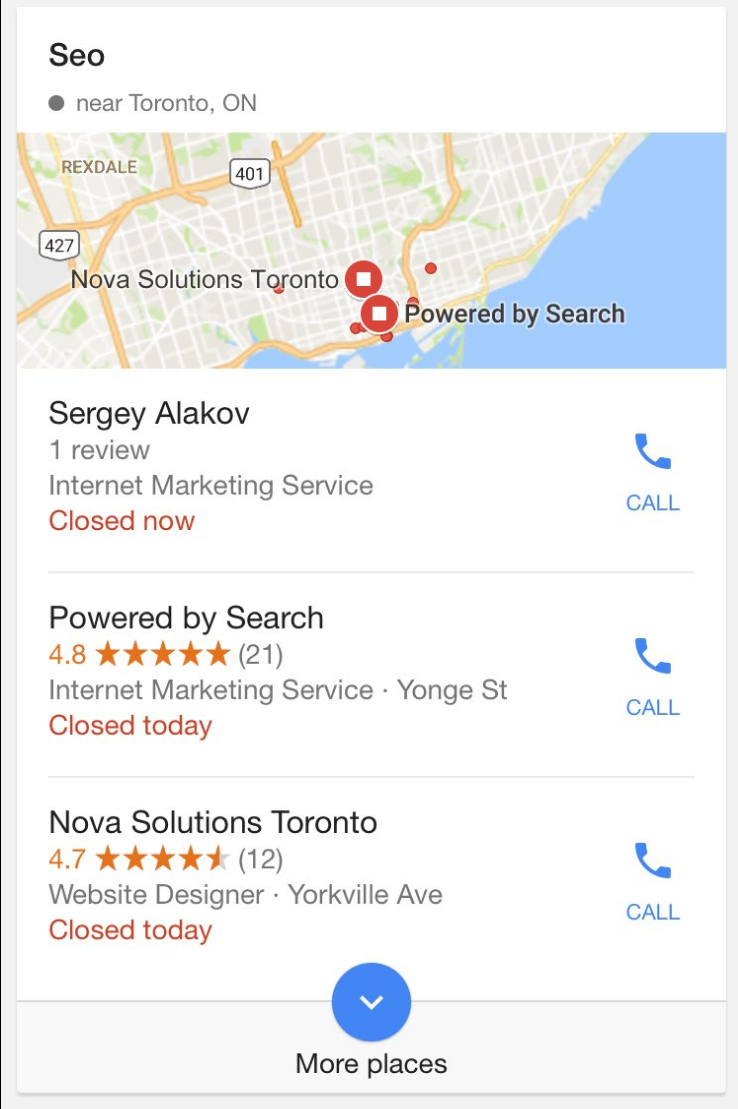738x1109 pixels.
Task: Call Powered by Search
Action: [x=652, y=677]
